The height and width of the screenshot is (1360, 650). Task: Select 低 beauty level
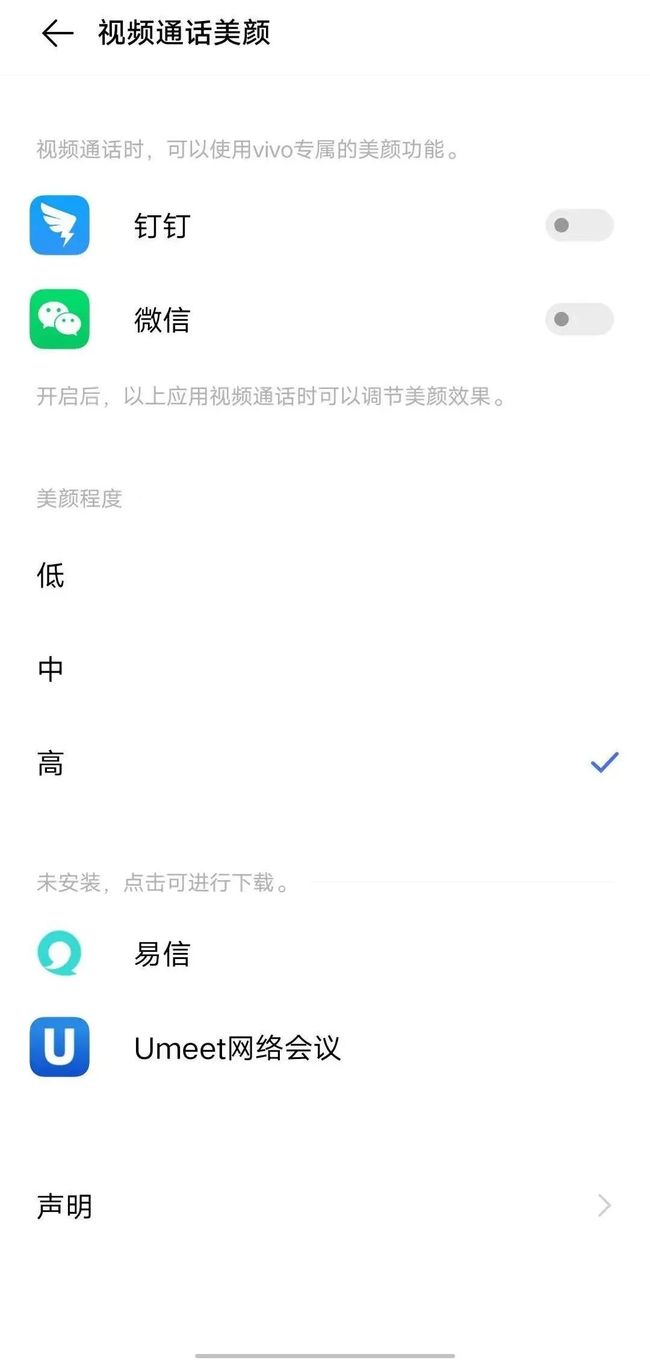(325, 575)
